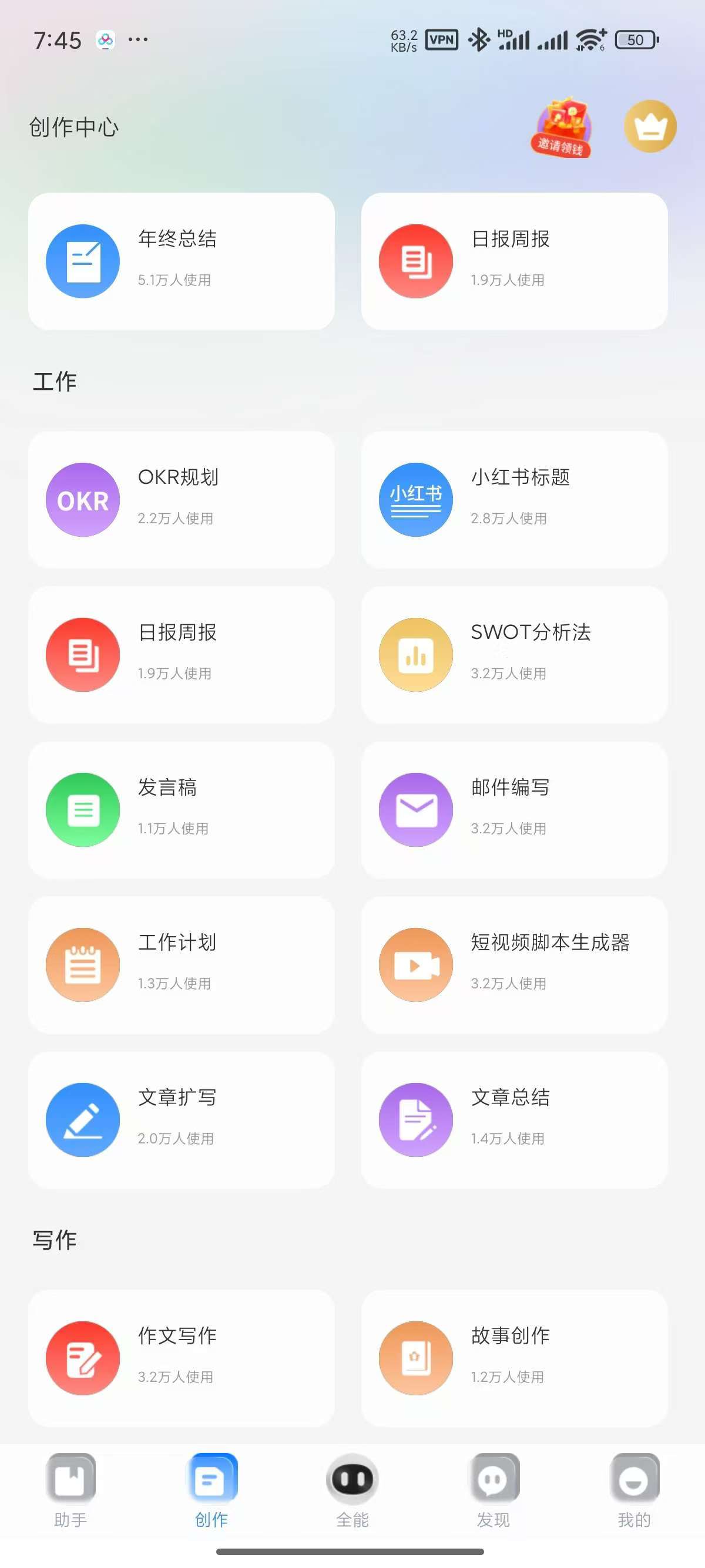Select the 小红书标题 card
The height and width of the screenshot is (1568, 705).
point(514,500)
